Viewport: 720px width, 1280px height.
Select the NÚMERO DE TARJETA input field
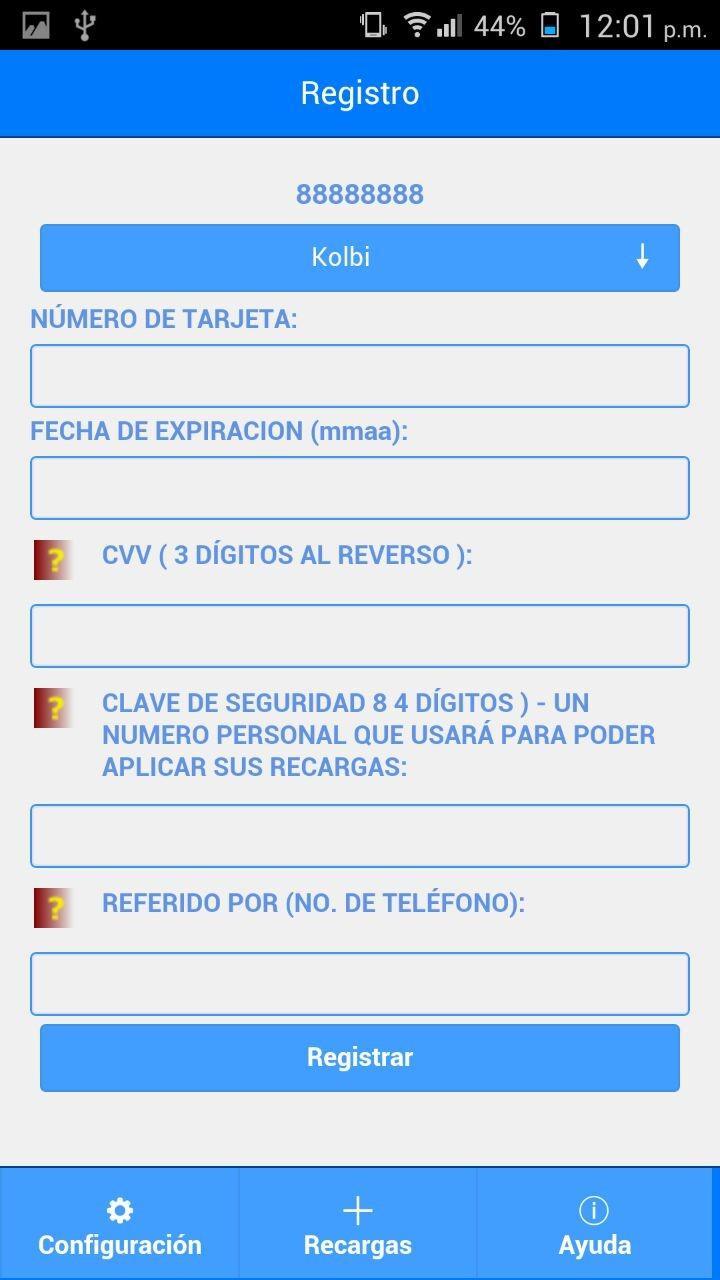pyautogui.click(x=360, y=375)
